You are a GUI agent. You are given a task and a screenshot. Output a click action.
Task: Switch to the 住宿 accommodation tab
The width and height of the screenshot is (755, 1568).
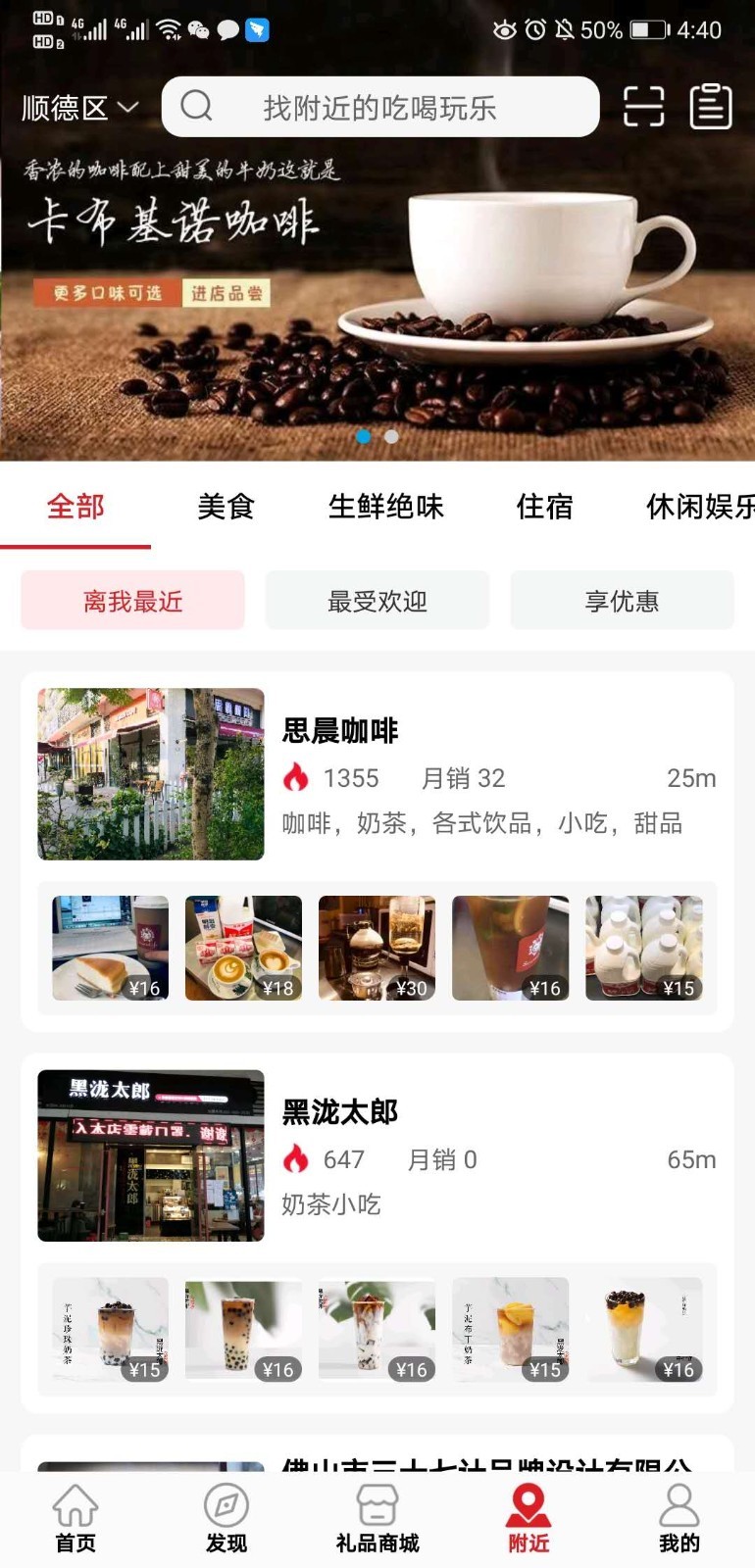tap(543, 507)
